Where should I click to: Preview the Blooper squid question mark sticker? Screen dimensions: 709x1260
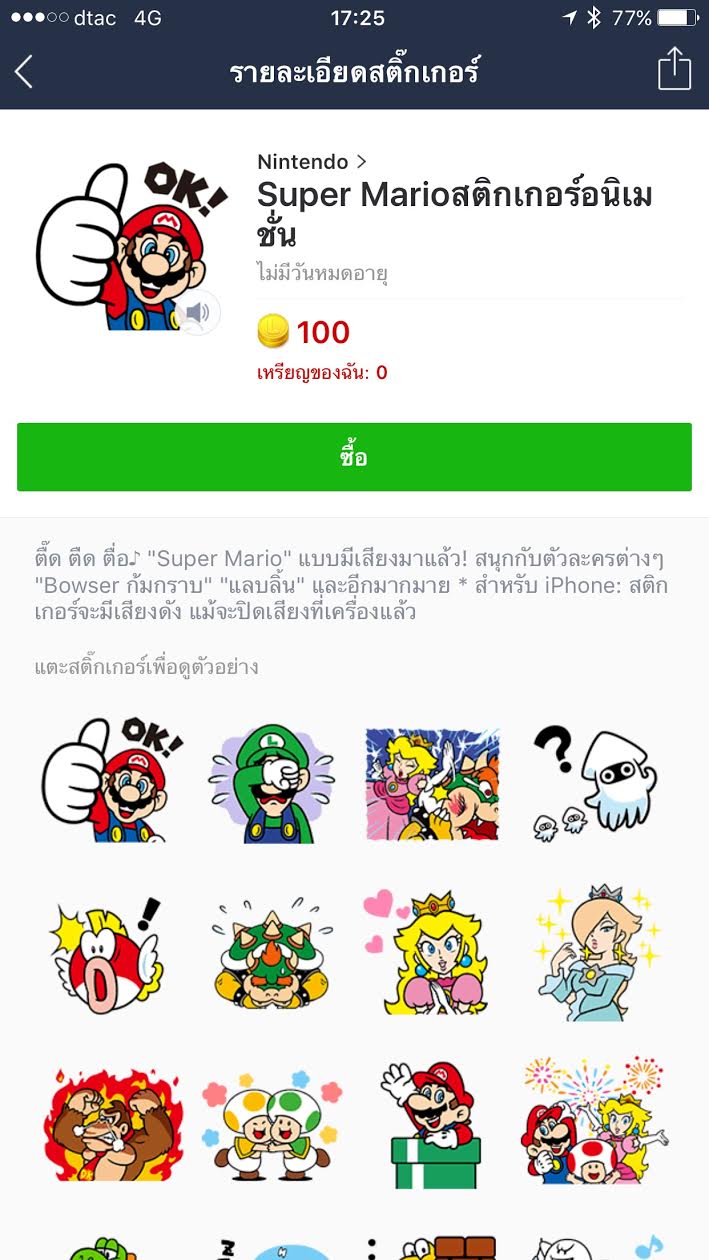pyautogui.click(x=594, y=781)
